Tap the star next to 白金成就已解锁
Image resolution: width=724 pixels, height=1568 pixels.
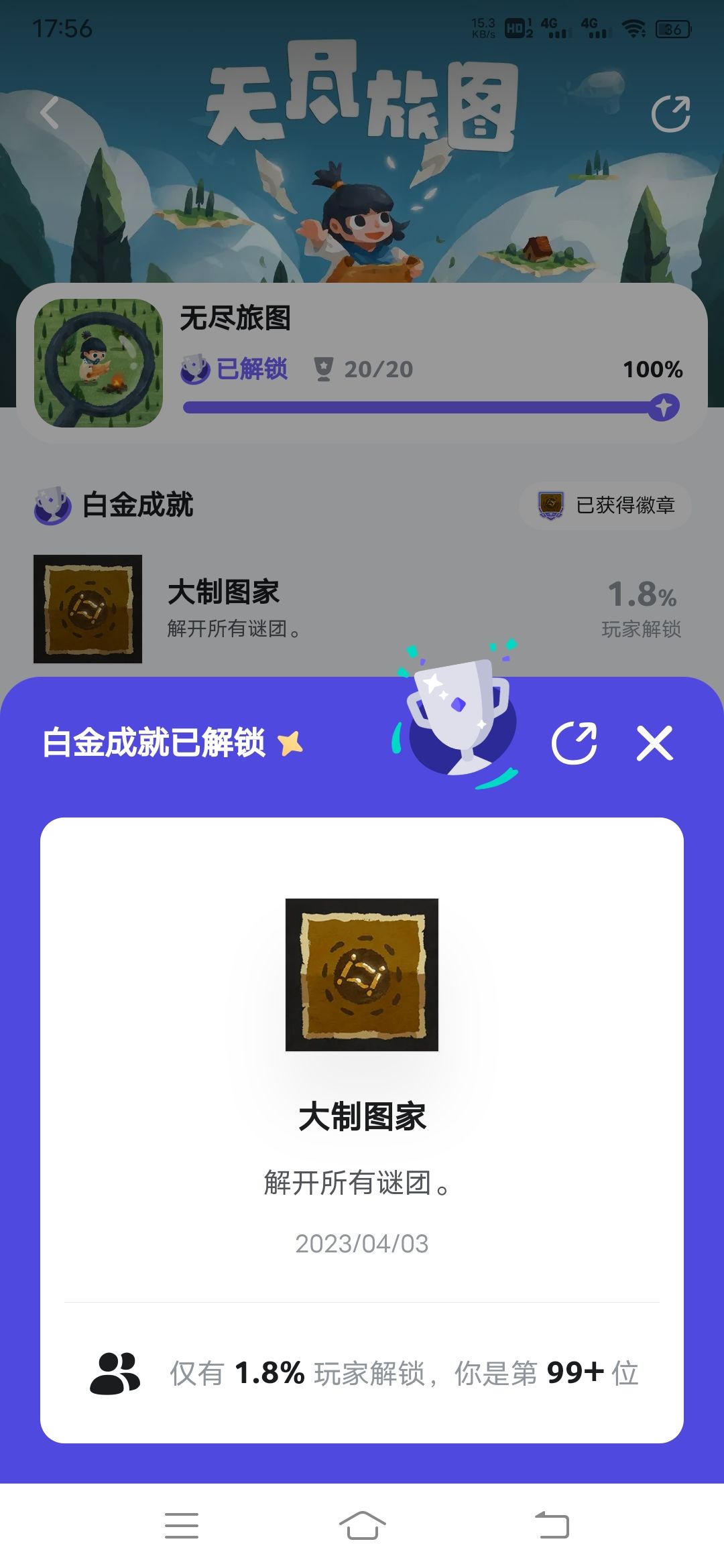pyautogui.click(x=290, y=742)
